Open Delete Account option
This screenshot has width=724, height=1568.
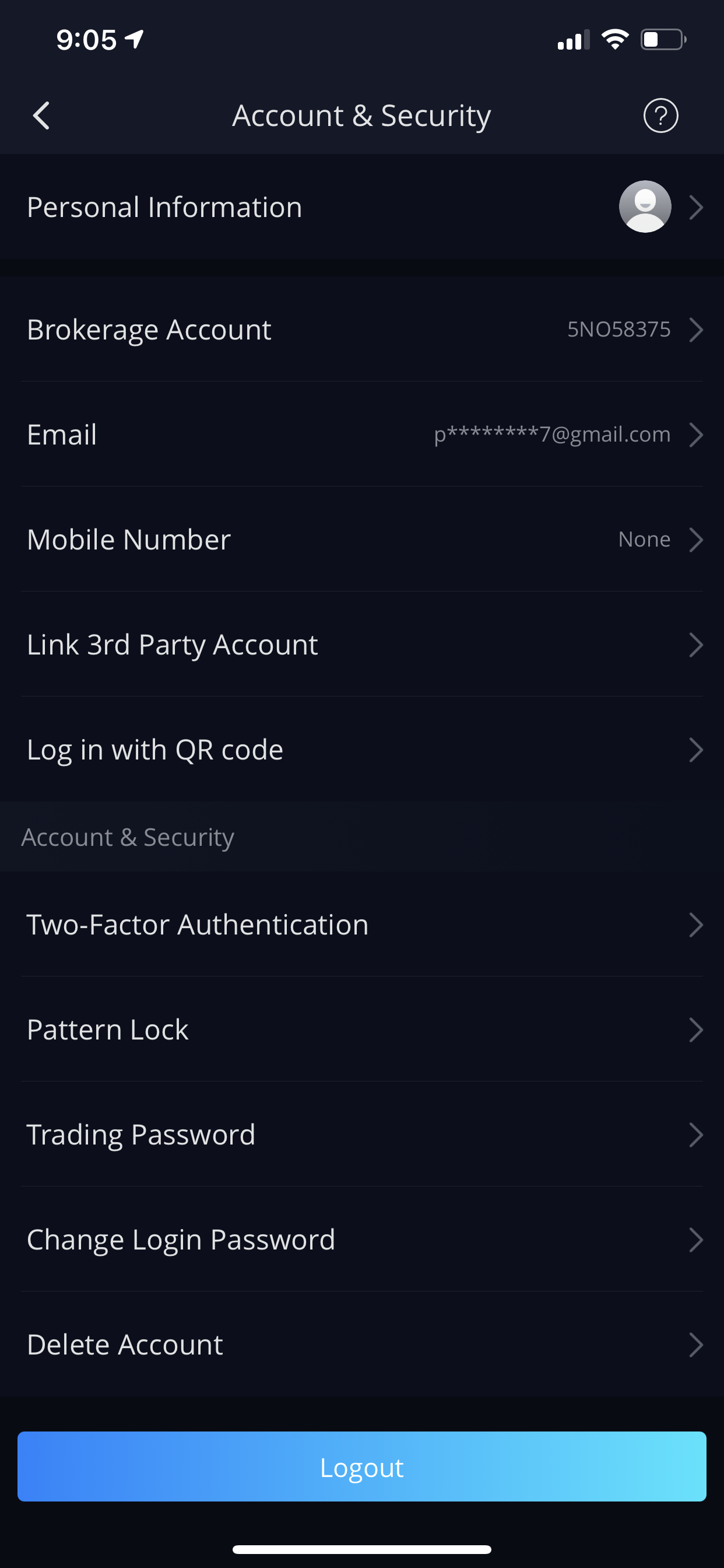[x=362, y=1345]
